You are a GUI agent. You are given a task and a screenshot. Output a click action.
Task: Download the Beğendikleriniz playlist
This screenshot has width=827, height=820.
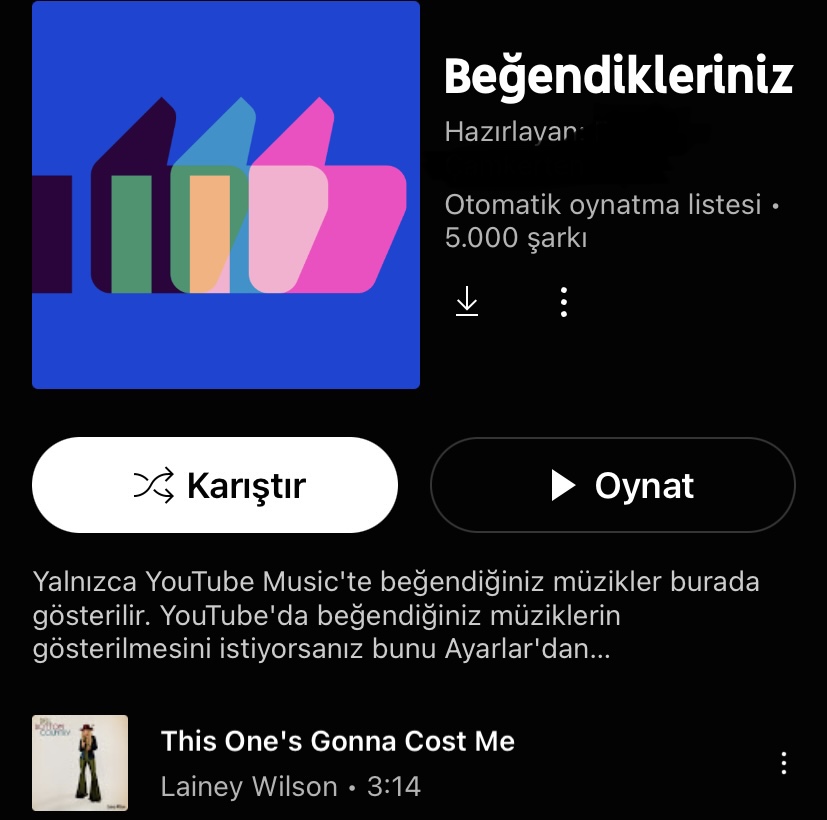(x=467, y=302)
